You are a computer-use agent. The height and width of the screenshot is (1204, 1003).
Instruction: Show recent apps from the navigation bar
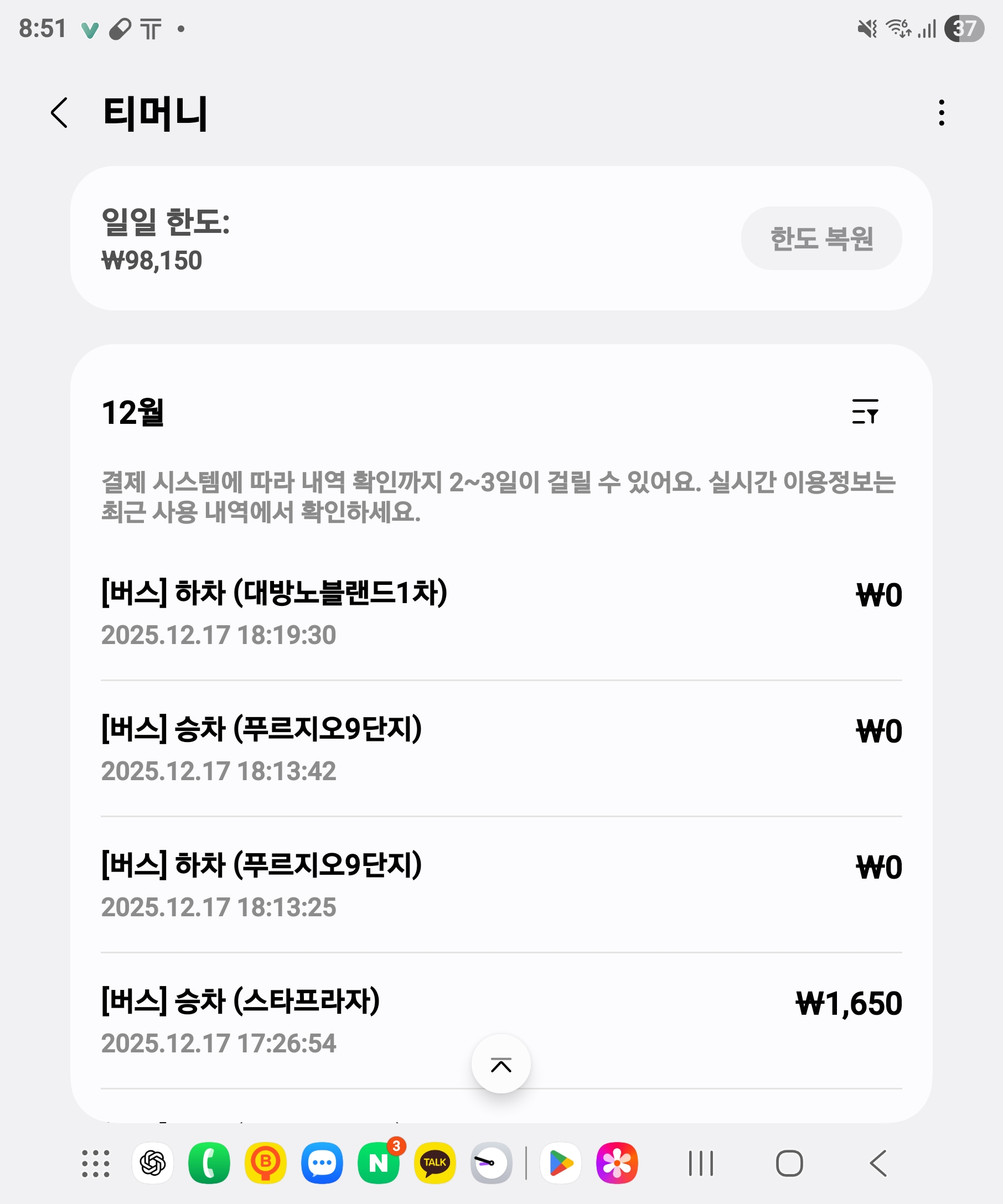click(x=701, y=1163)
